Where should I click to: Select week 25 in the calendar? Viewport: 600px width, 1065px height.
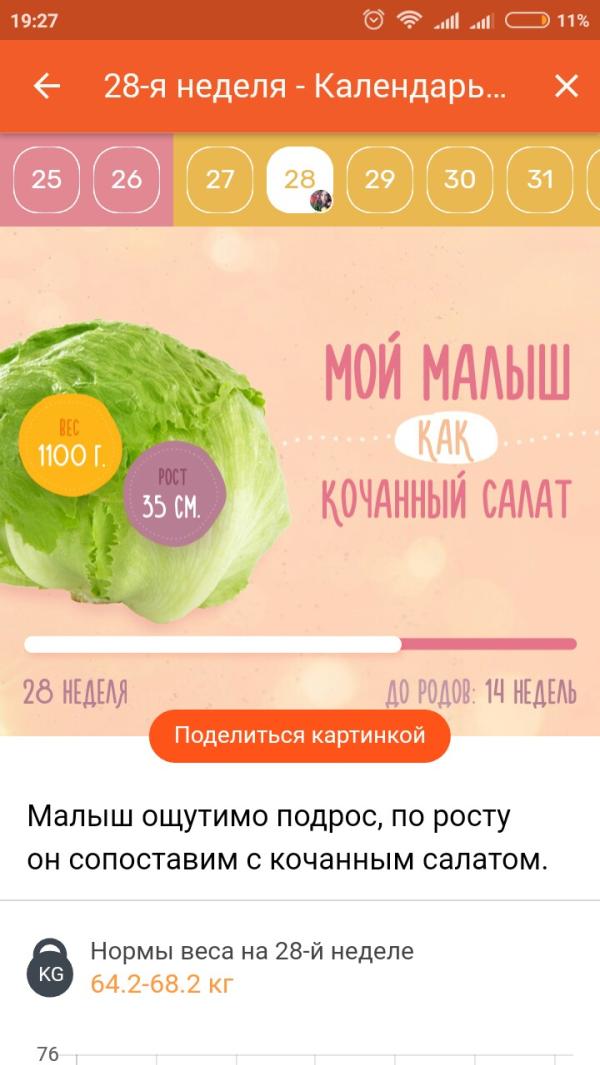click(x=46, y=180)
